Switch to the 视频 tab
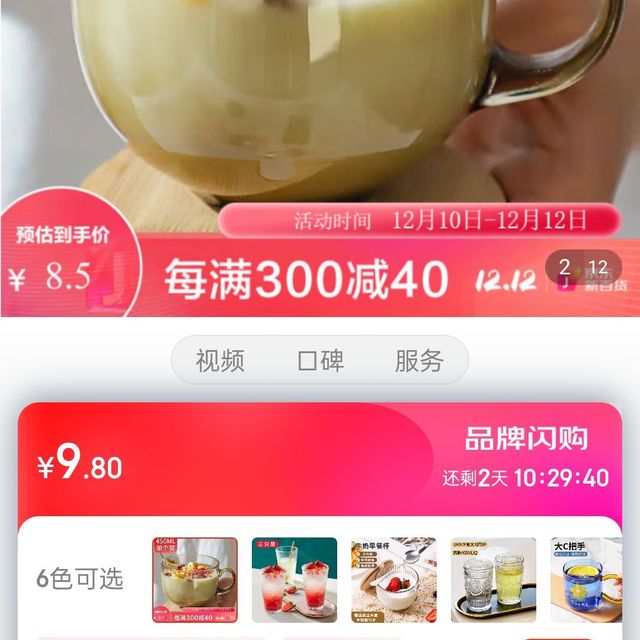 coord(220,361)
